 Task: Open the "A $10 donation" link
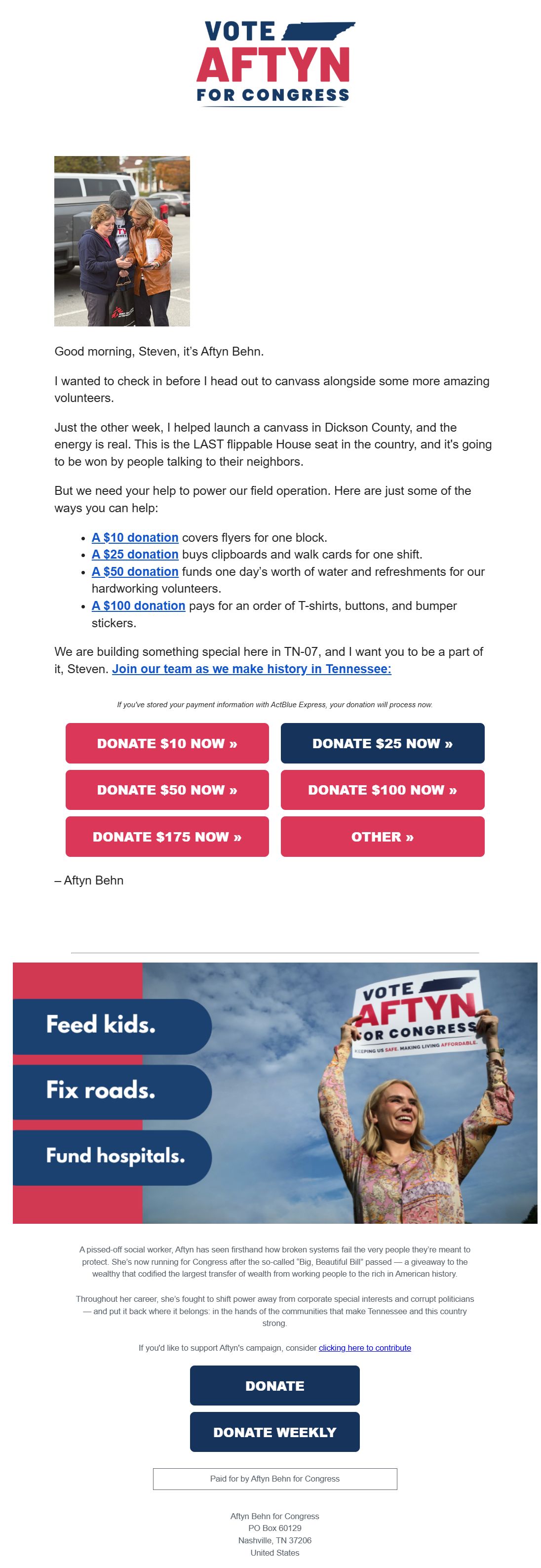coord(134,537)
